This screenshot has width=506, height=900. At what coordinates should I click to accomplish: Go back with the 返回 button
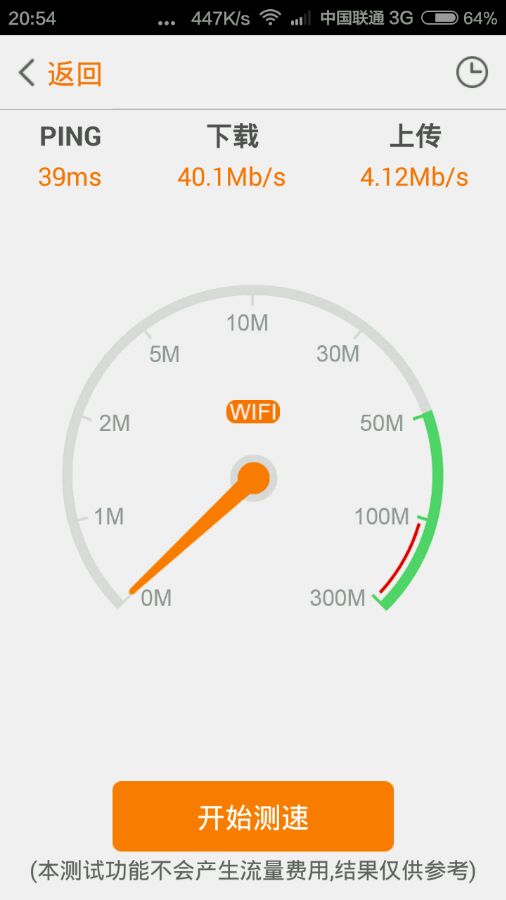pos(60,73)
